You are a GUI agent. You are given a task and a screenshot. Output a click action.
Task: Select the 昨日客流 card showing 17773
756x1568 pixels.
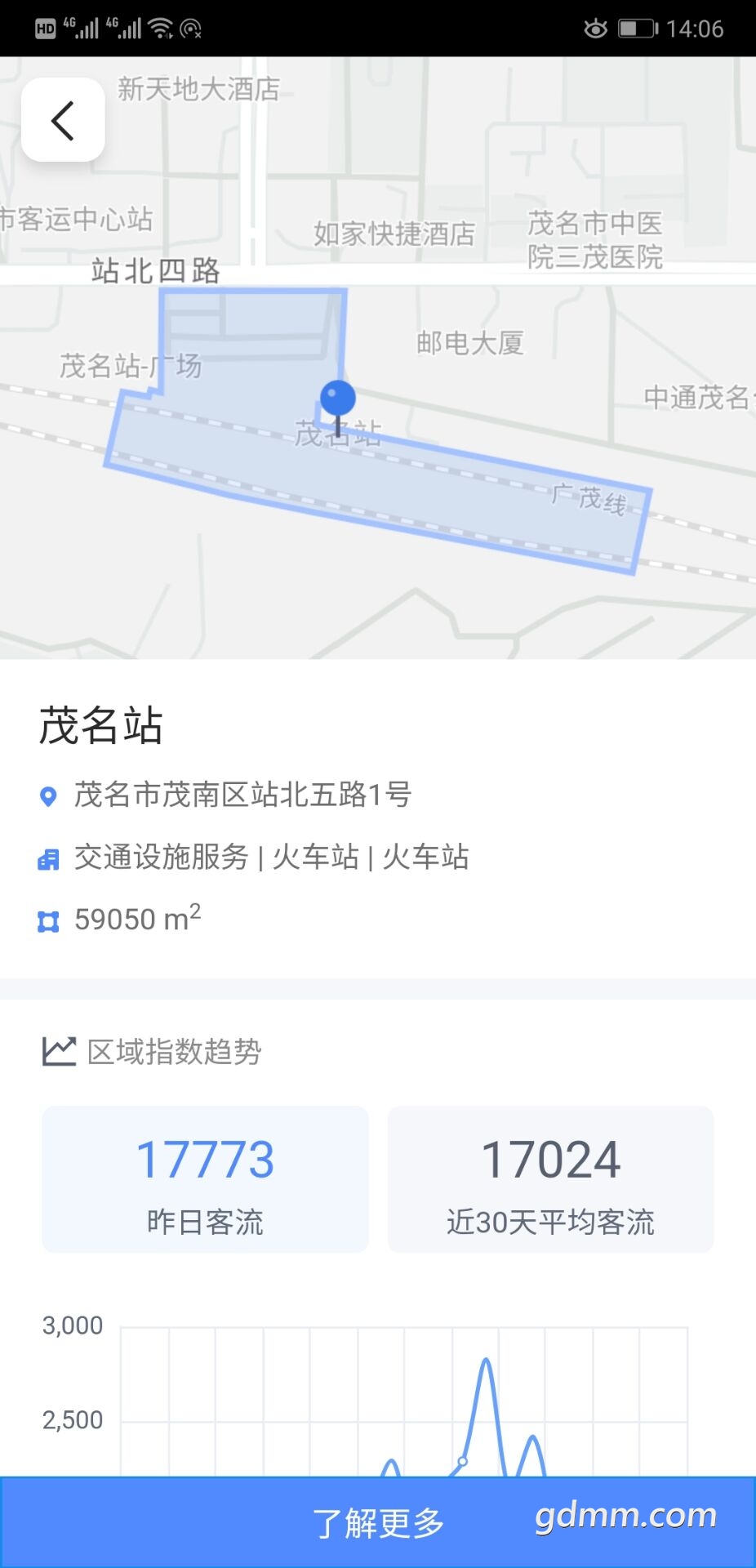pos(205,1179)
